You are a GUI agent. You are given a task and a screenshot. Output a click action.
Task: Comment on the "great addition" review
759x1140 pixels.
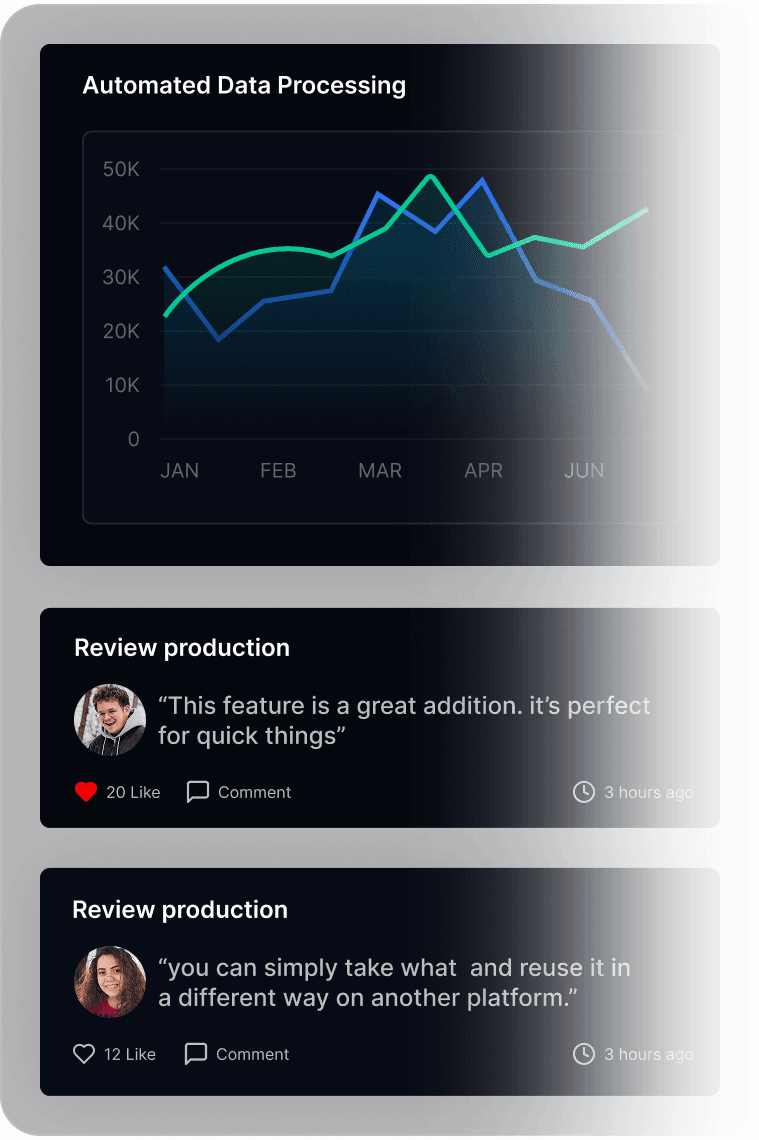(x=239, y=792)
